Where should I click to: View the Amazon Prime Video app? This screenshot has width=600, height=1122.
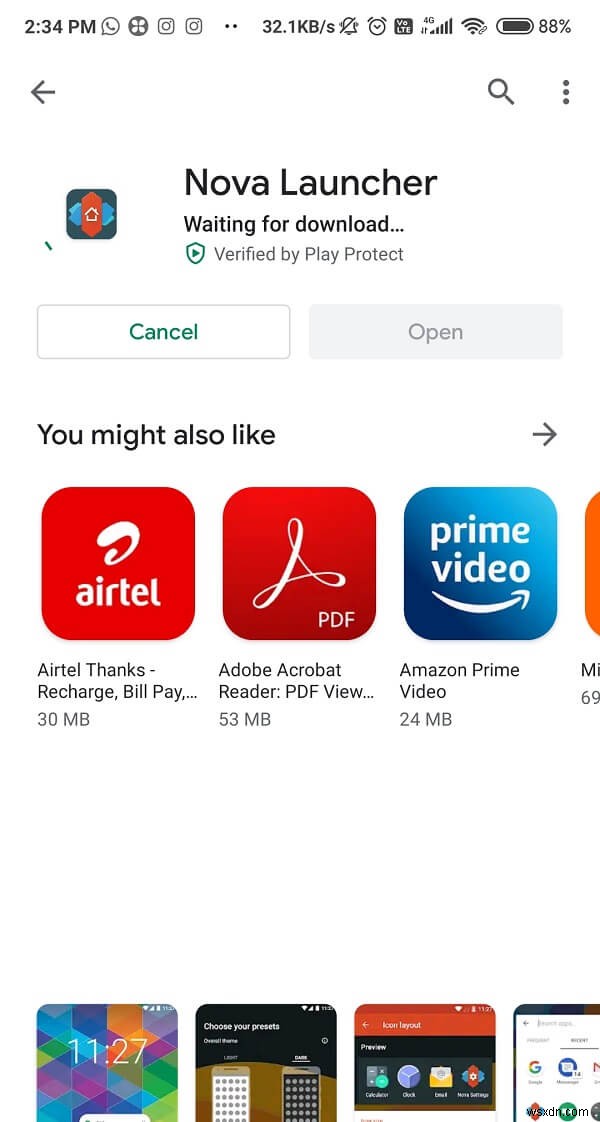coord(480,564)
